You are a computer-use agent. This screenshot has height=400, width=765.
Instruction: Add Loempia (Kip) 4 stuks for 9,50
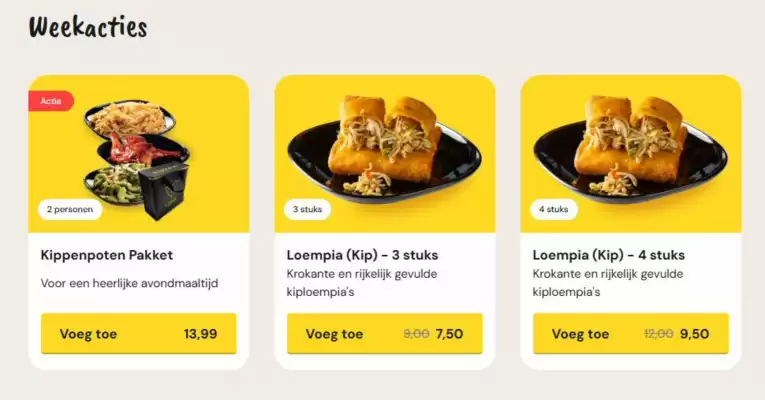click(630, 334)
